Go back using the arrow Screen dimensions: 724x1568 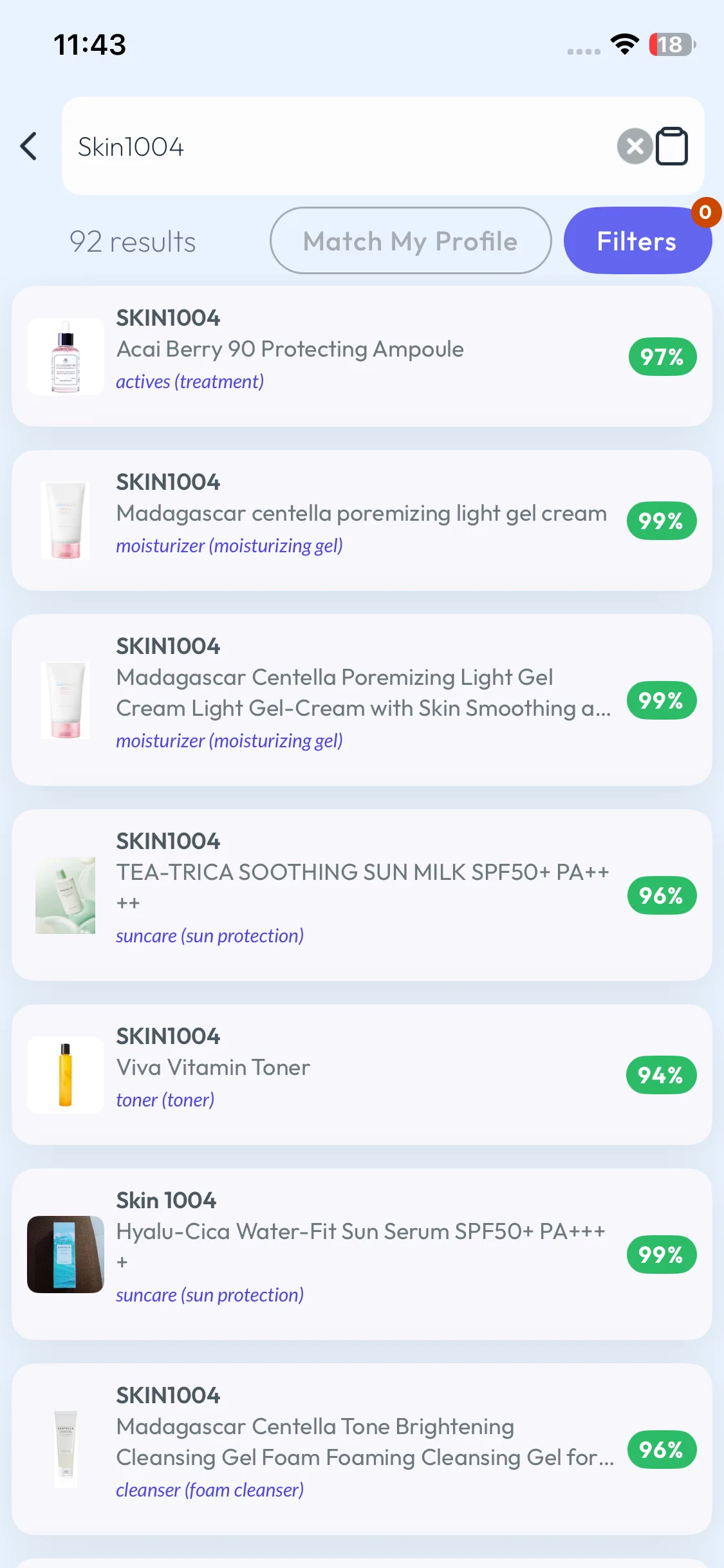pos(29,146)
